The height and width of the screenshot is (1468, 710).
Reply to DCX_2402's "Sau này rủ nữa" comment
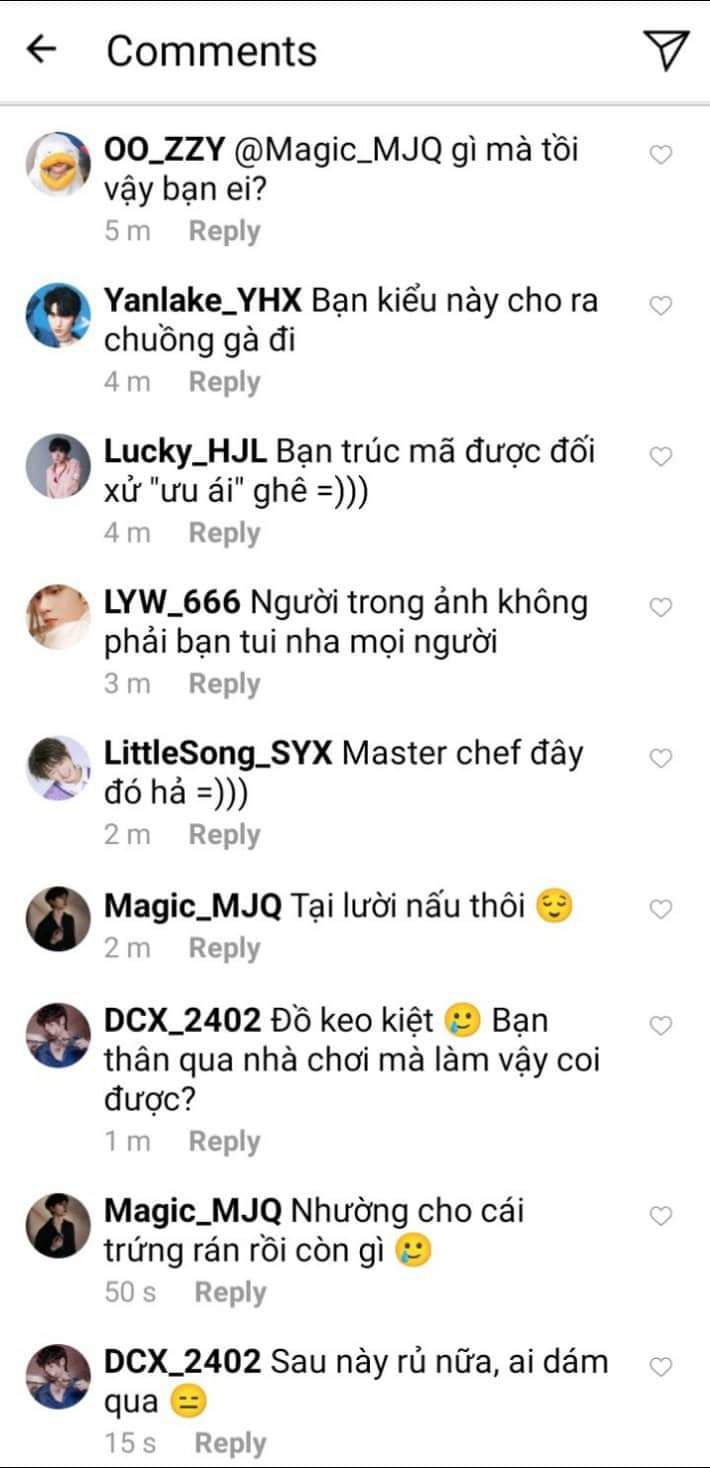230,1443
